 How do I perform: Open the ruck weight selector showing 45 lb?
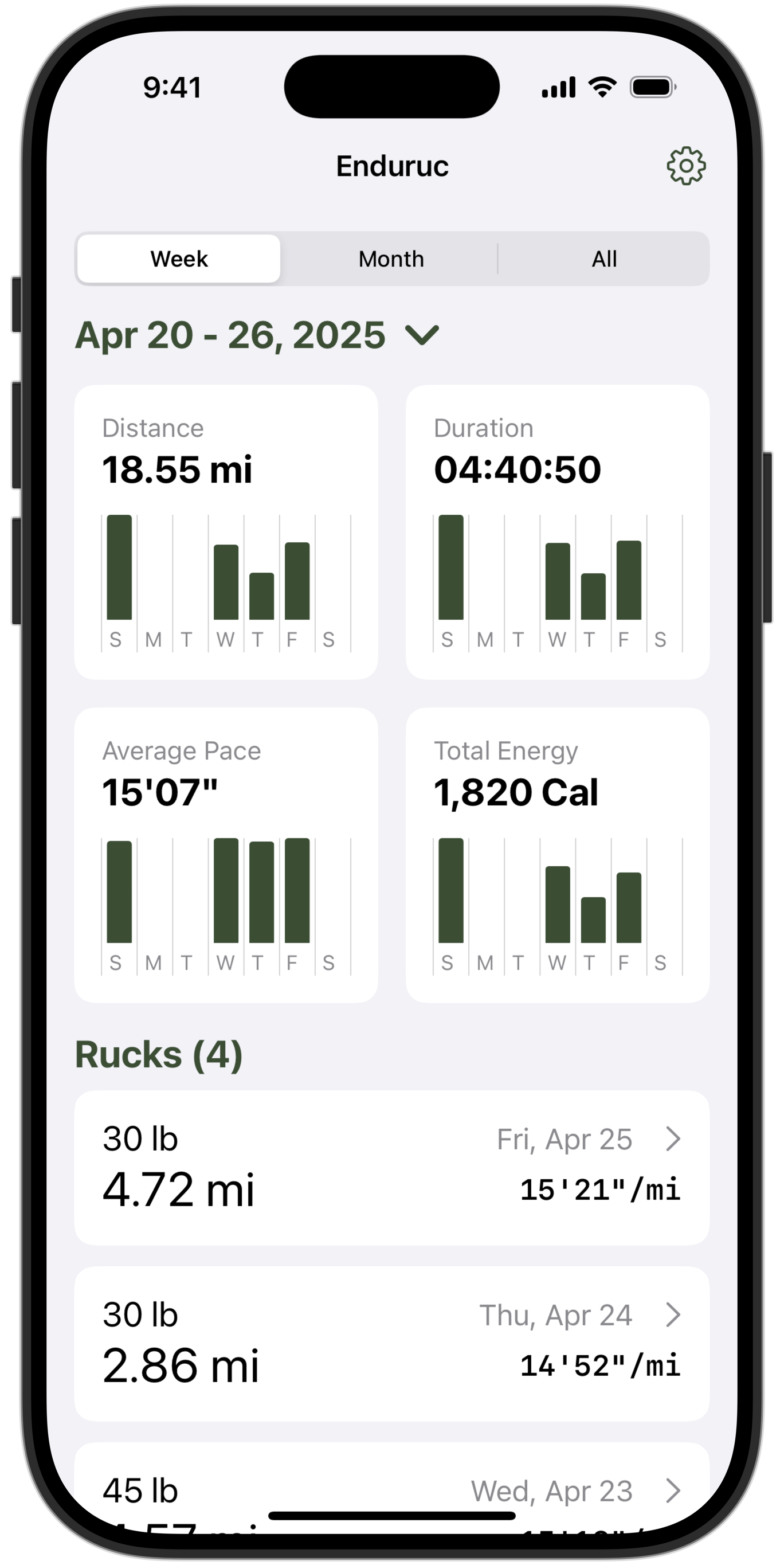tap(139, 1490)
